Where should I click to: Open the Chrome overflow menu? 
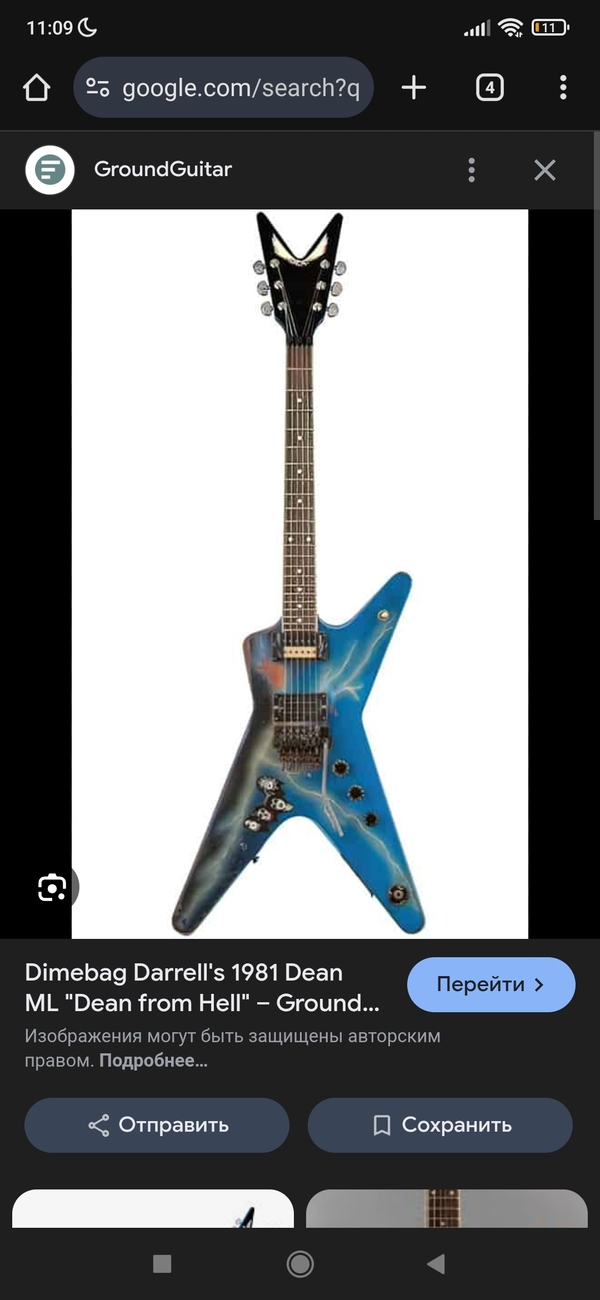click(x=563, y=88)
